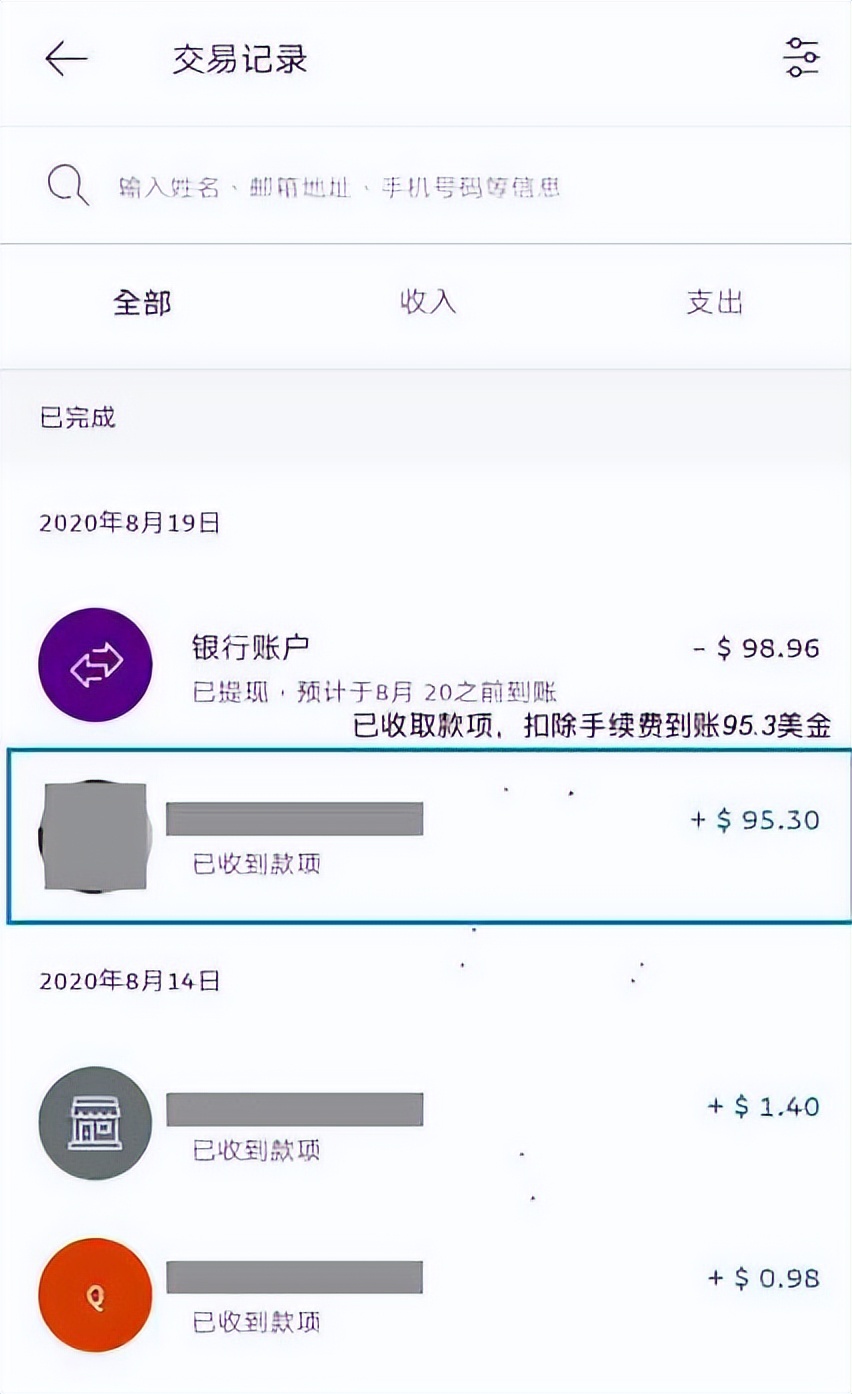Click the grayed-out avatar of the highlighted transaction

point(95,835)
